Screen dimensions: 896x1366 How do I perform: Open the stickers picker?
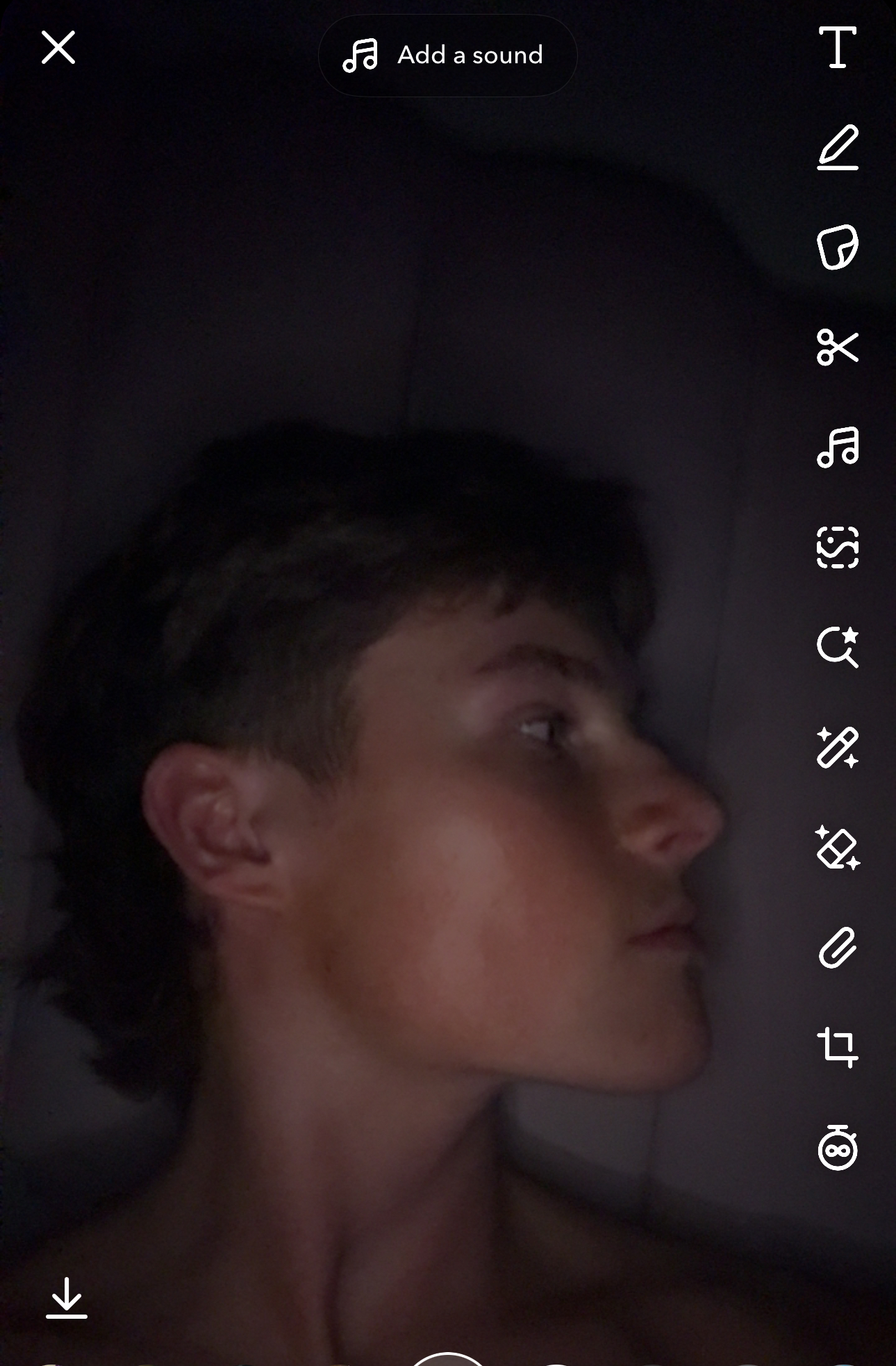pyautogui.click(x=838, y=247)
